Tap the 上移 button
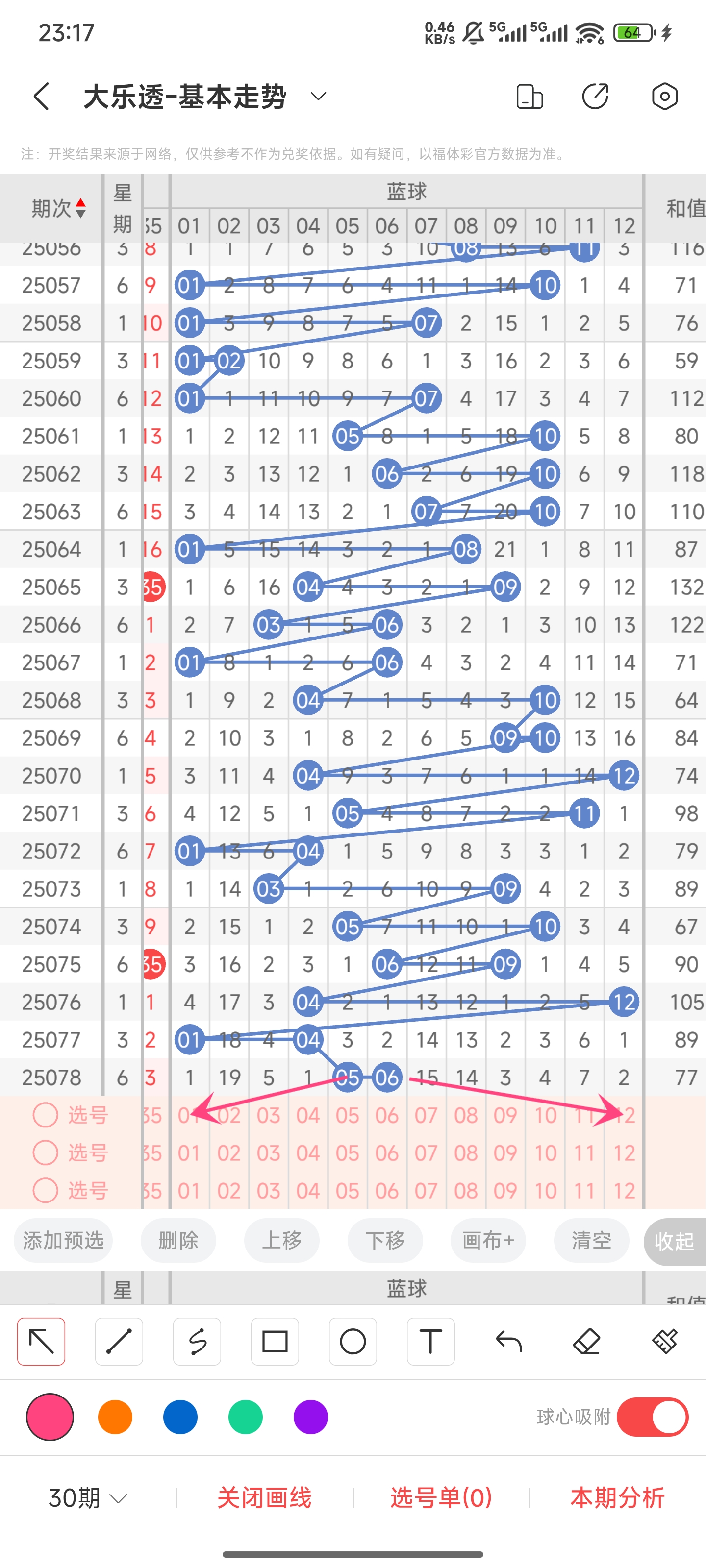 click(282, 1240)
